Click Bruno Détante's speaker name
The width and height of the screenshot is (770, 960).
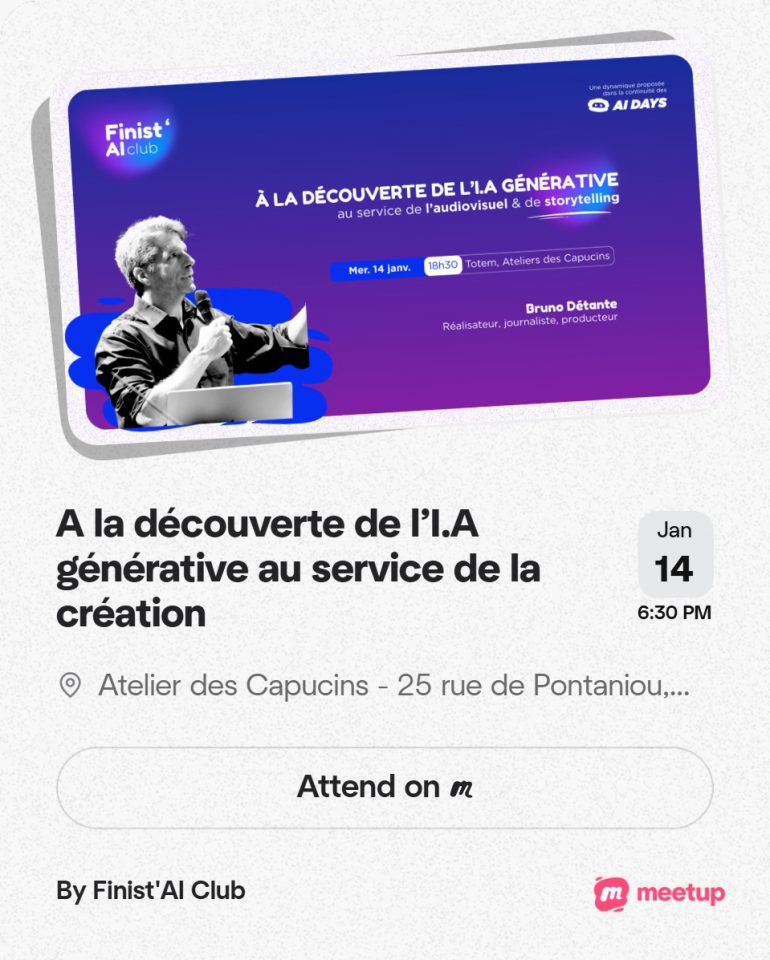pos(573,307)
